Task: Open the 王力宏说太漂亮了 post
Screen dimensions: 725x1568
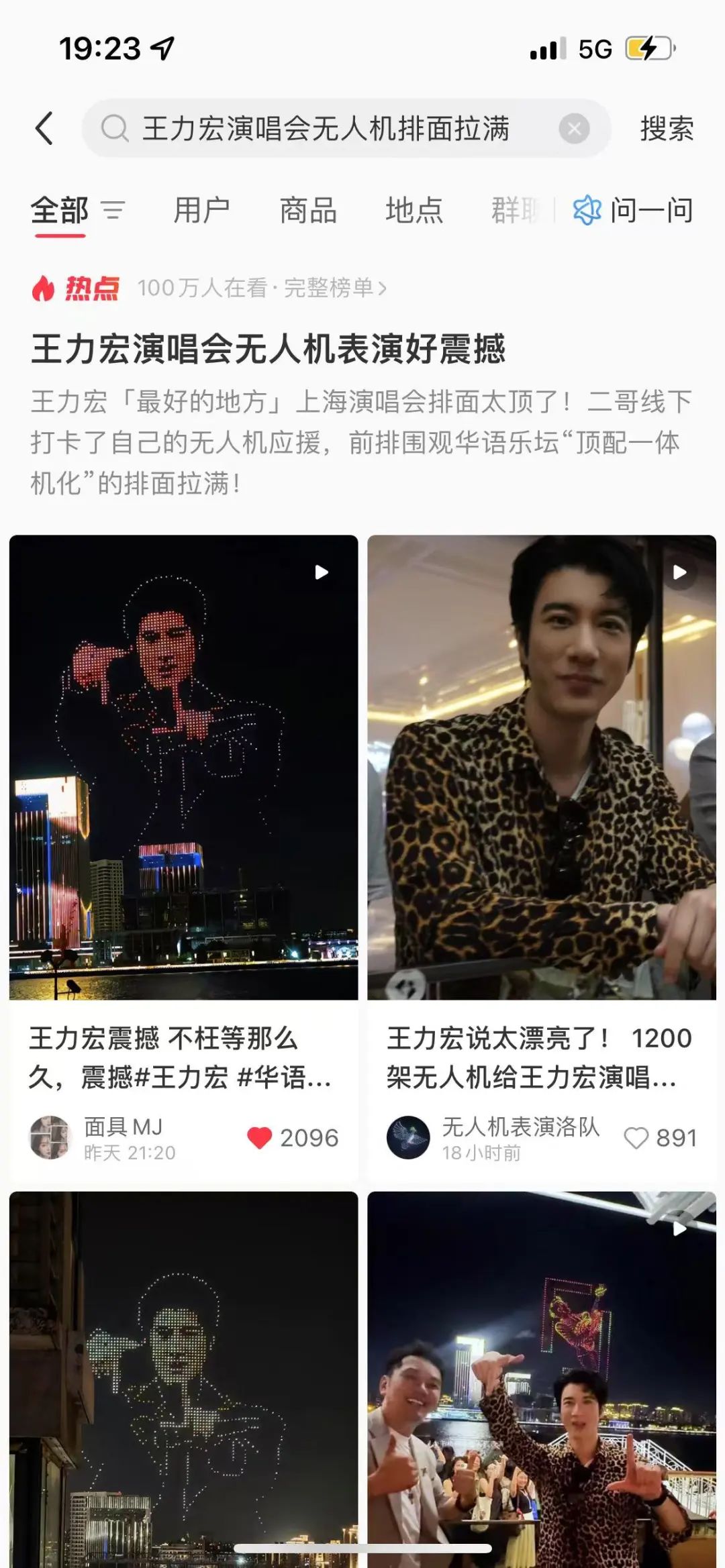Action: coord(541,767)
